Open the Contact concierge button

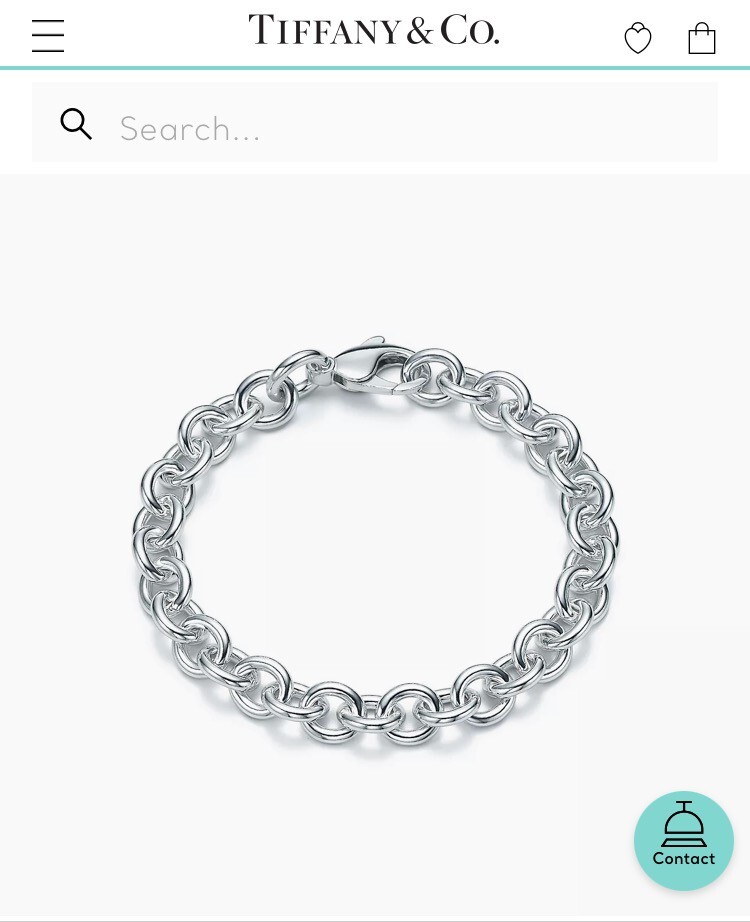pos(684,841)
